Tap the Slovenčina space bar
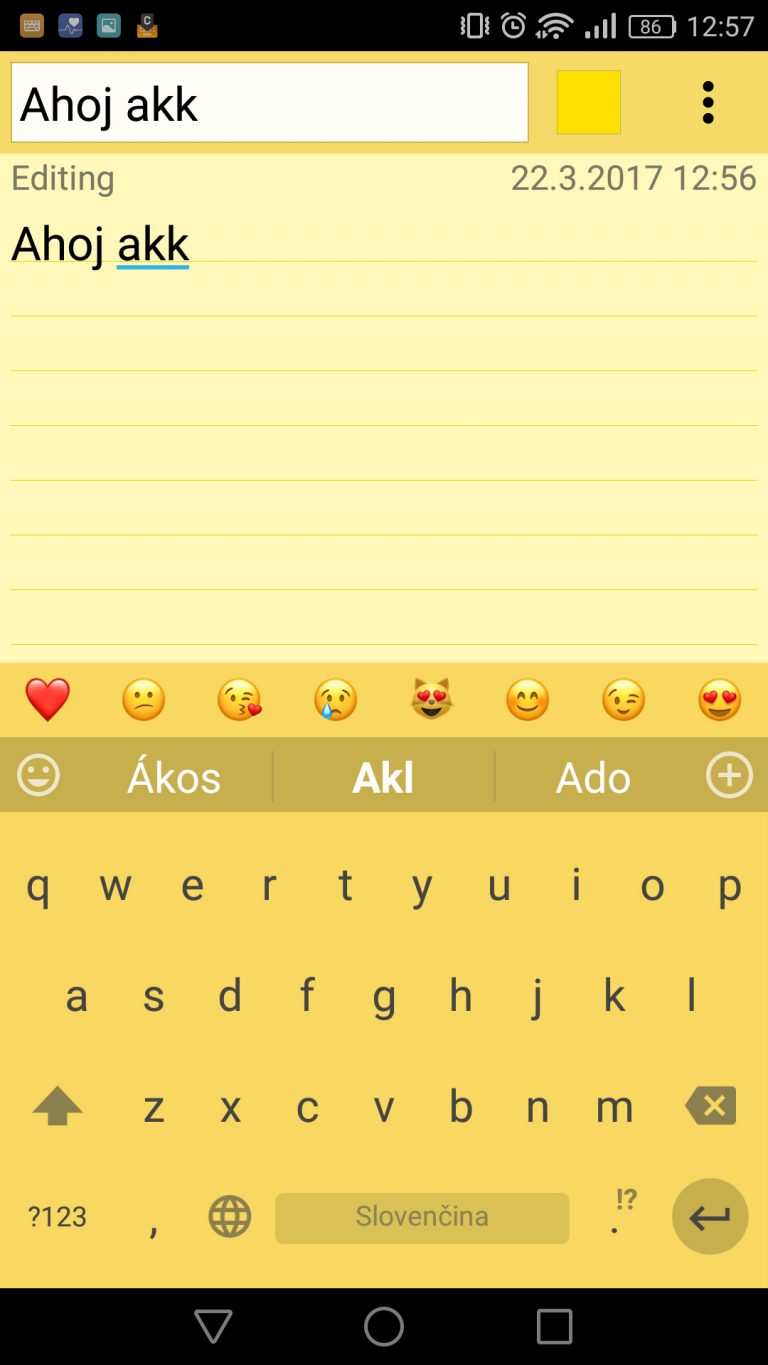768x1365 pixels. coord(422,1217)
